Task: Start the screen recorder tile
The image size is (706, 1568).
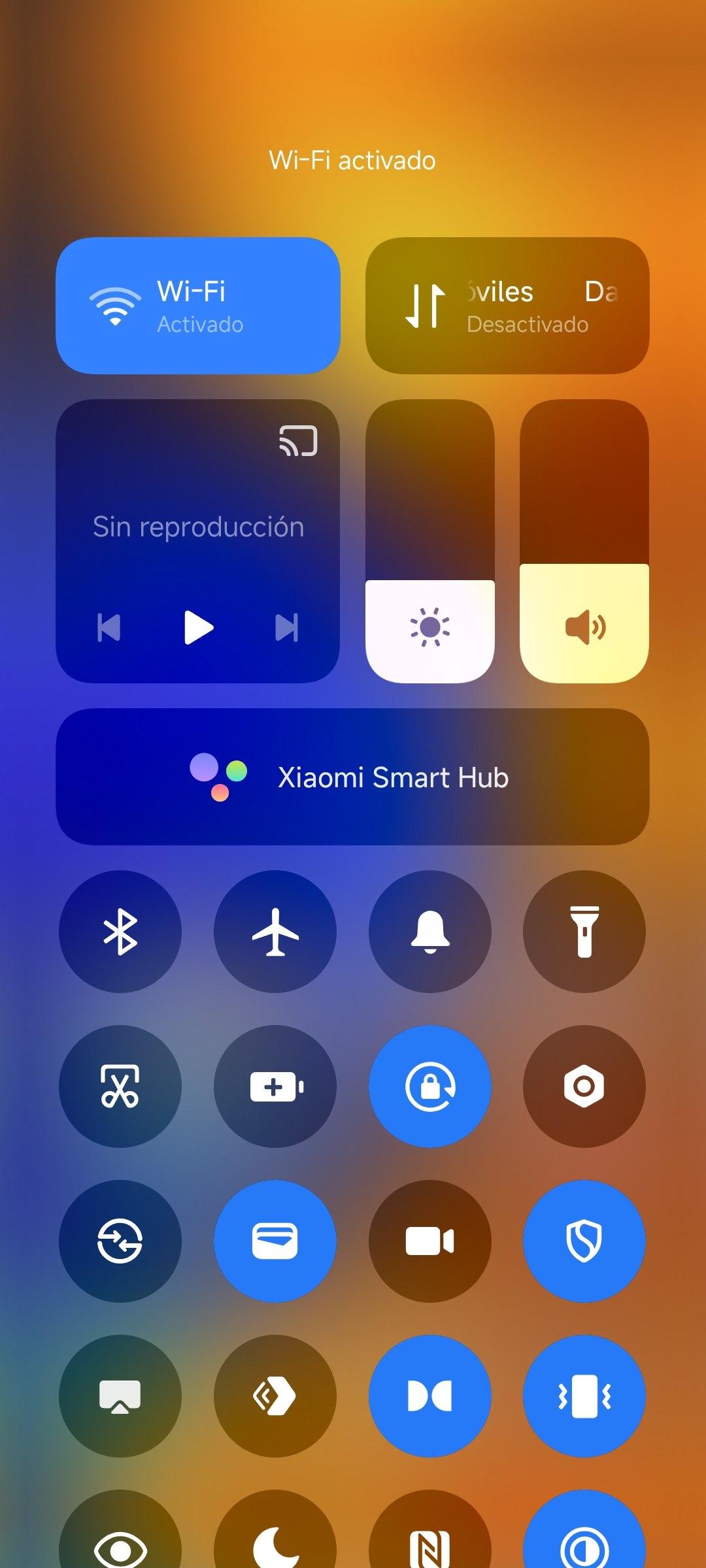Action: tap(430, 1241)
